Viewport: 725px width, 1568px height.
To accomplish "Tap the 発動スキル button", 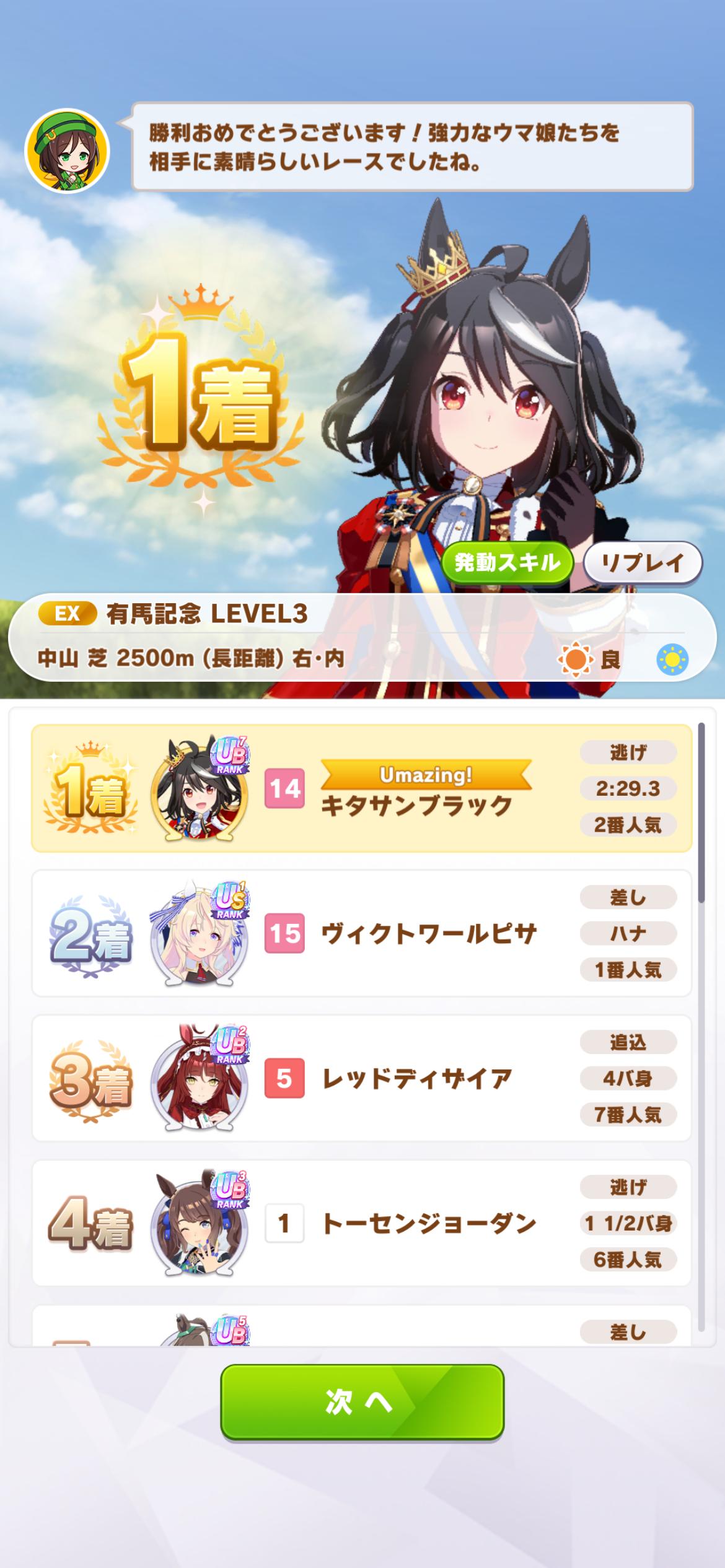I will point(506,562).
